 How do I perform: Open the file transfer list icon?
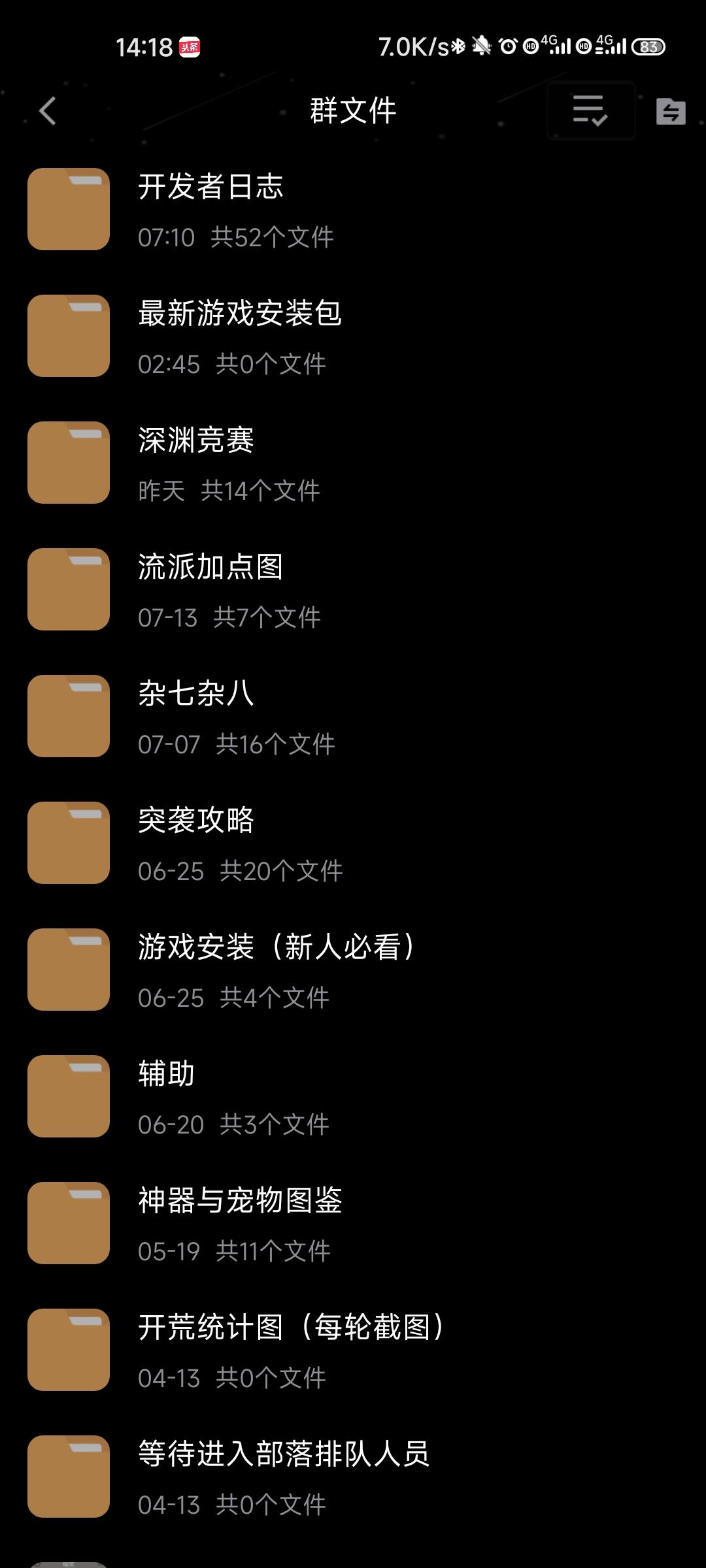671,111
